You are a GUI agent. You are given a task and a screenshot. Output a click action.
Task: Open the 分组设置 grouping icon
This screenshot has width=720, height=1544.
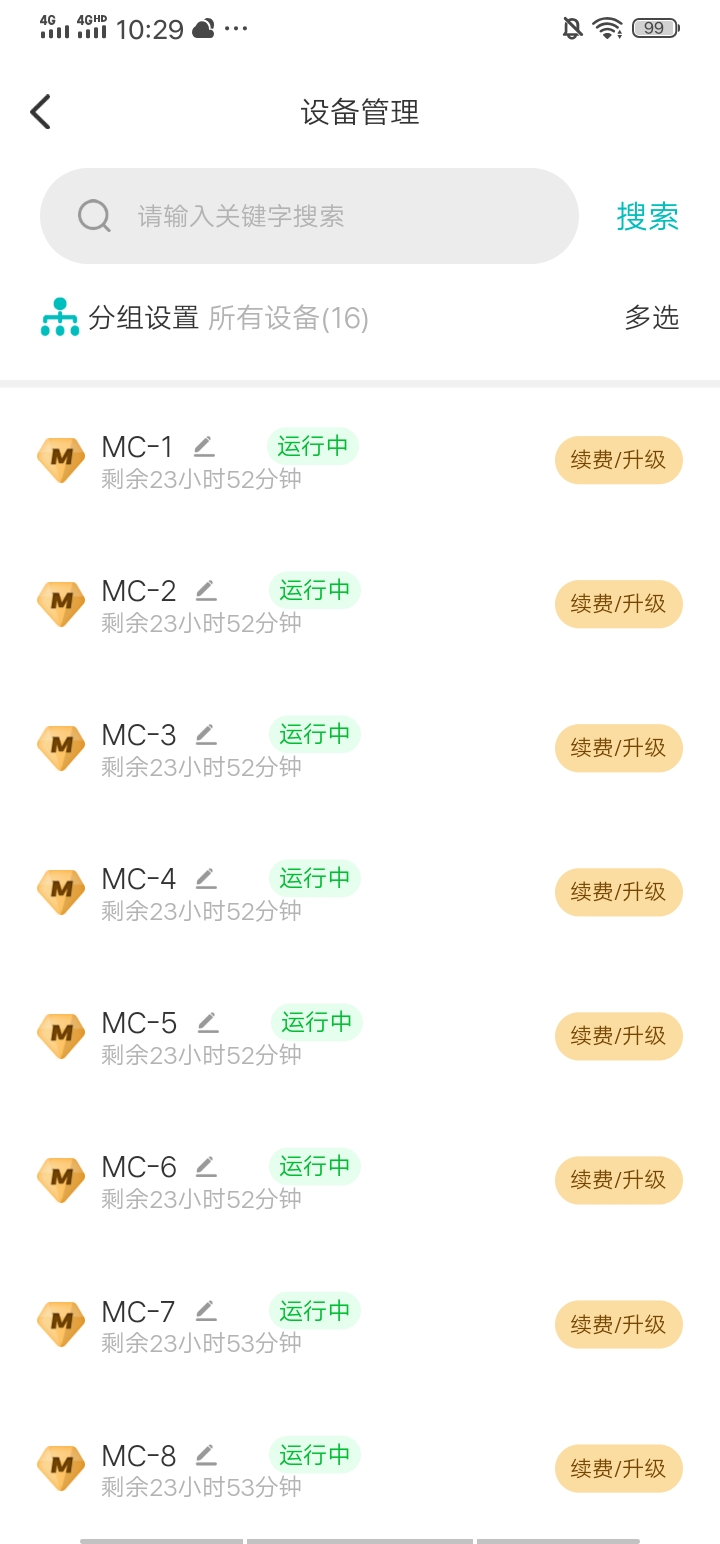(x=59, y=316)
